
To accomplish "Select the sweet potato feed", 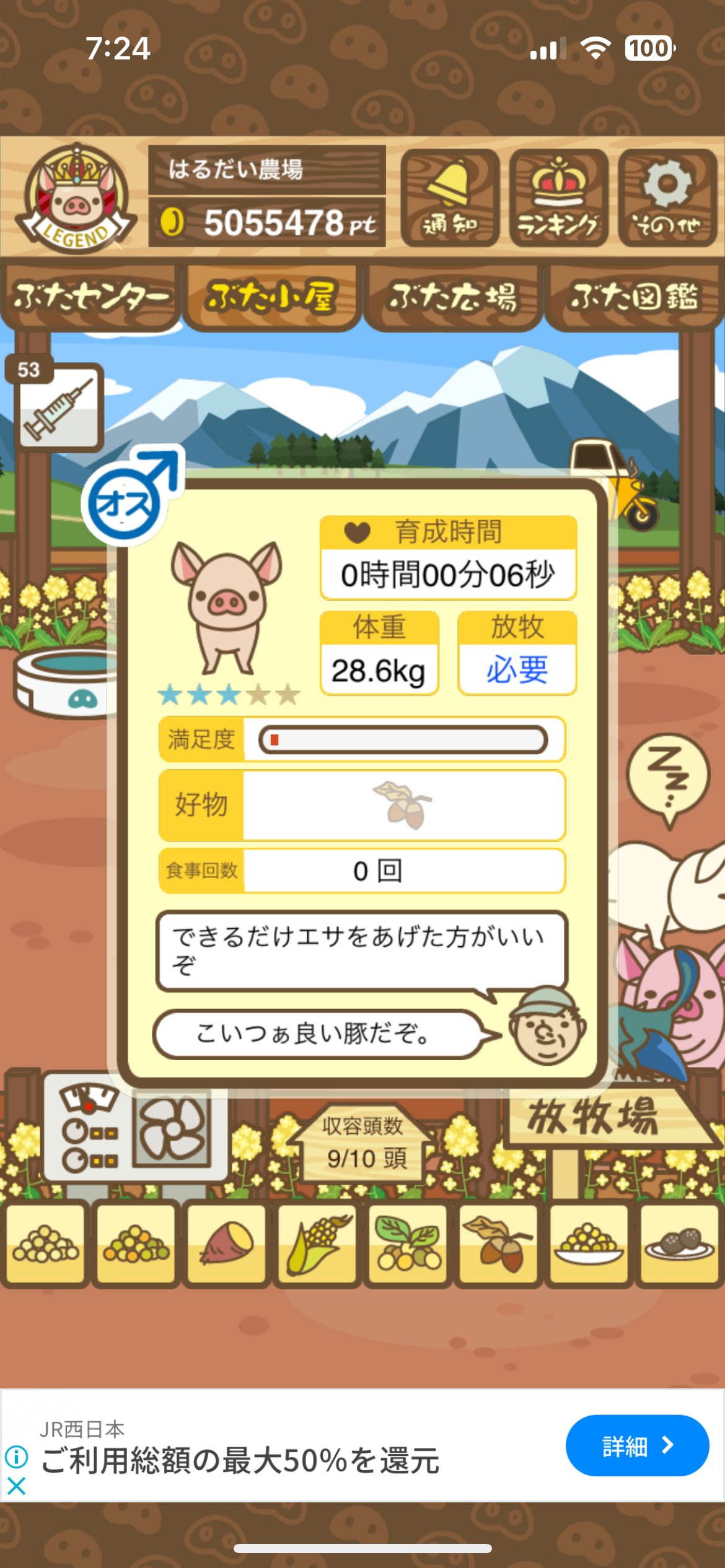I will click(x=227, y=1244).
